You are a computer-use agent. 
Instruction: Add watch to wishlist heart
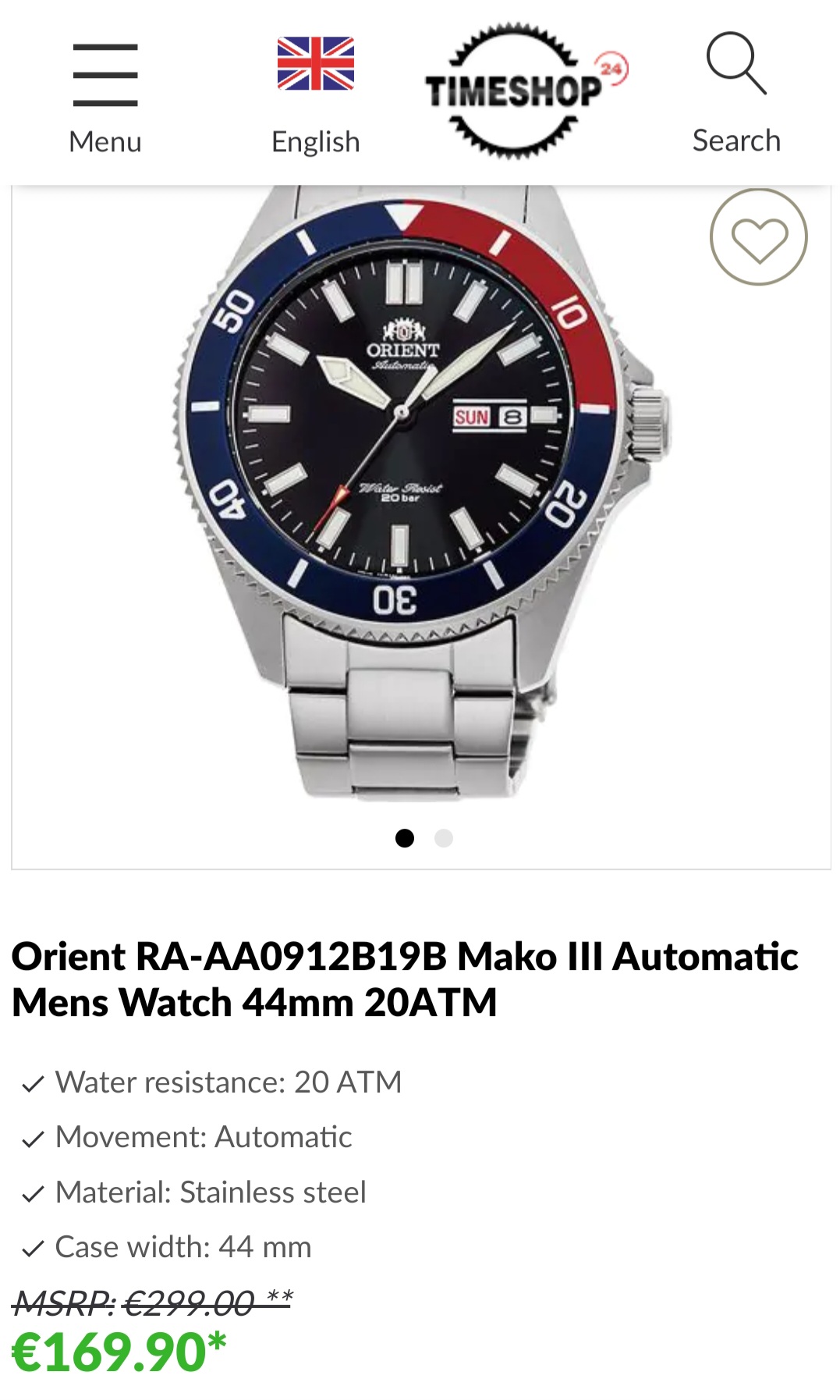tap(758, 237)
